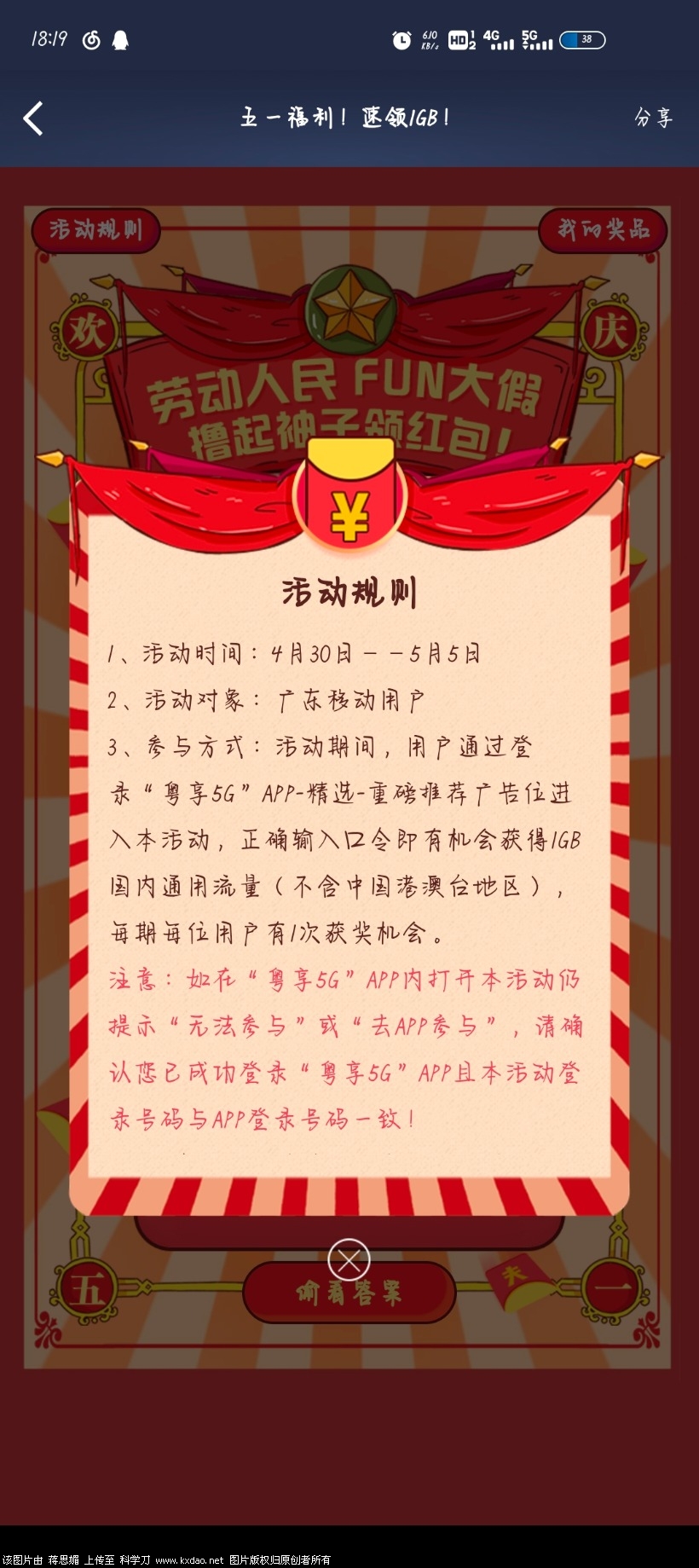Open the 活动规则 button
The image size is (699, 1568).
[95, 229]
